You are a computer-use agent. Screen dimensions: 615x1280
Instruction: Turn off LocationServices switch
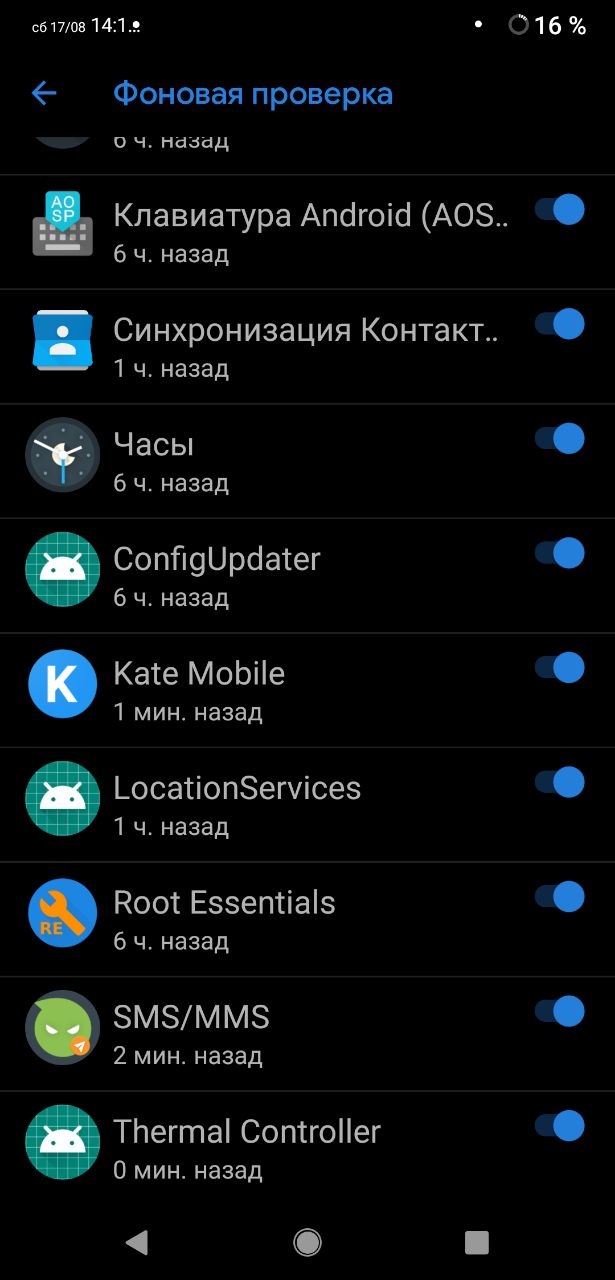click(559, 782)
